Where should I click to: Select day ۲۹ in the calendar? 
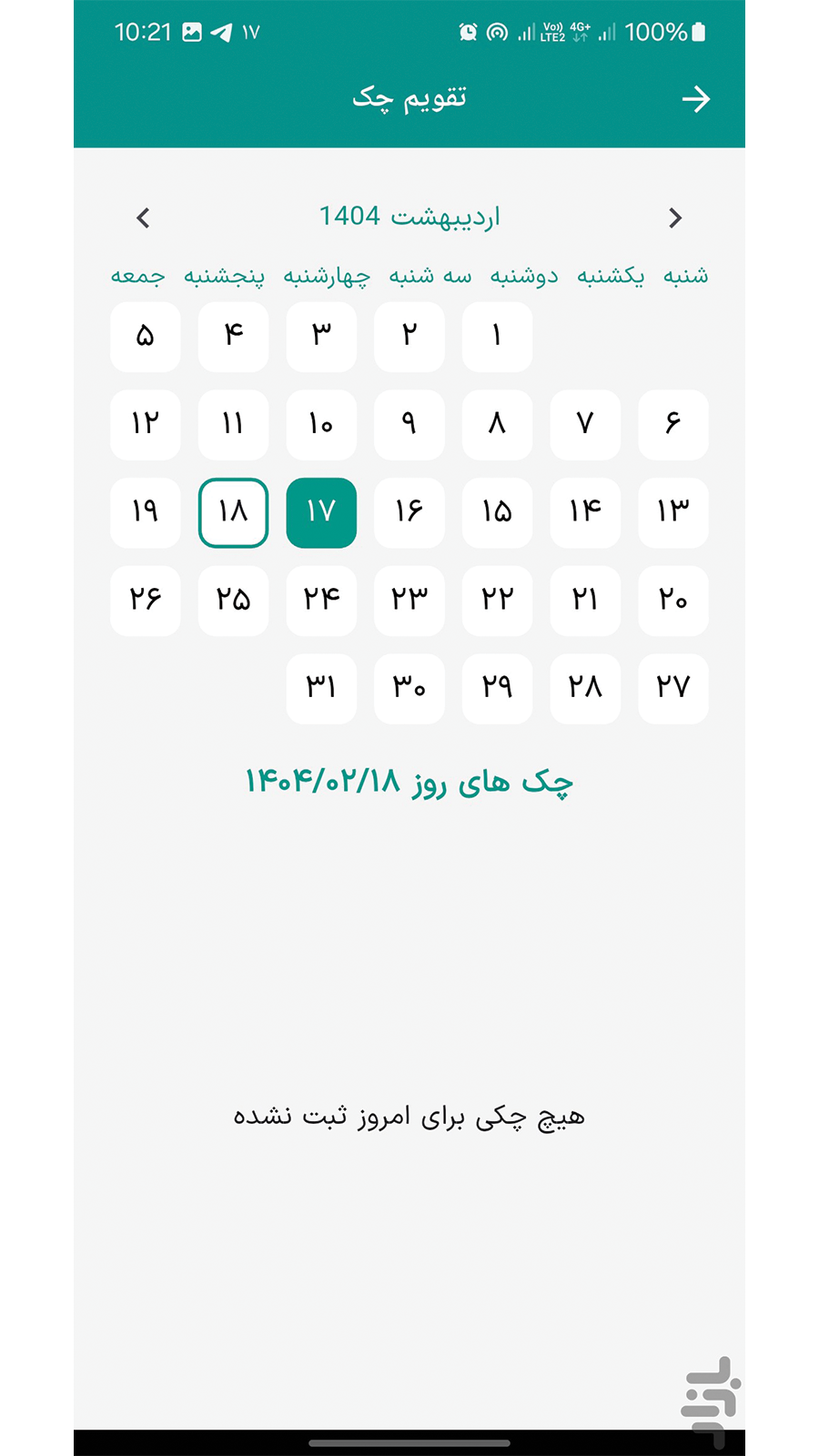click(x=497, y=688)
